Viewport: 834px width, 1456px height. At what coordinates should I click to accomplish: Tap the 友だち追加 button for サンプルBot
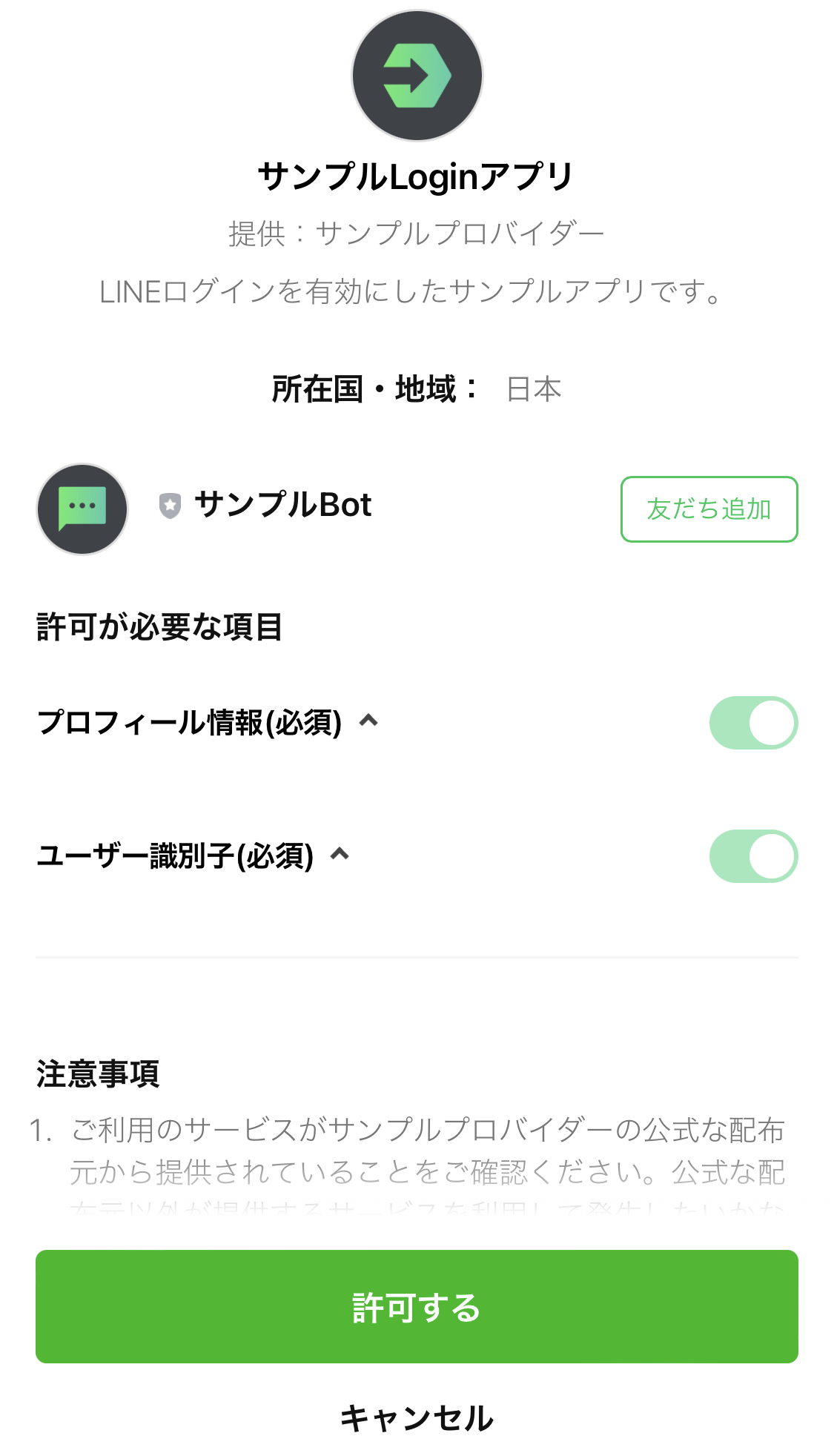point(709,509)
